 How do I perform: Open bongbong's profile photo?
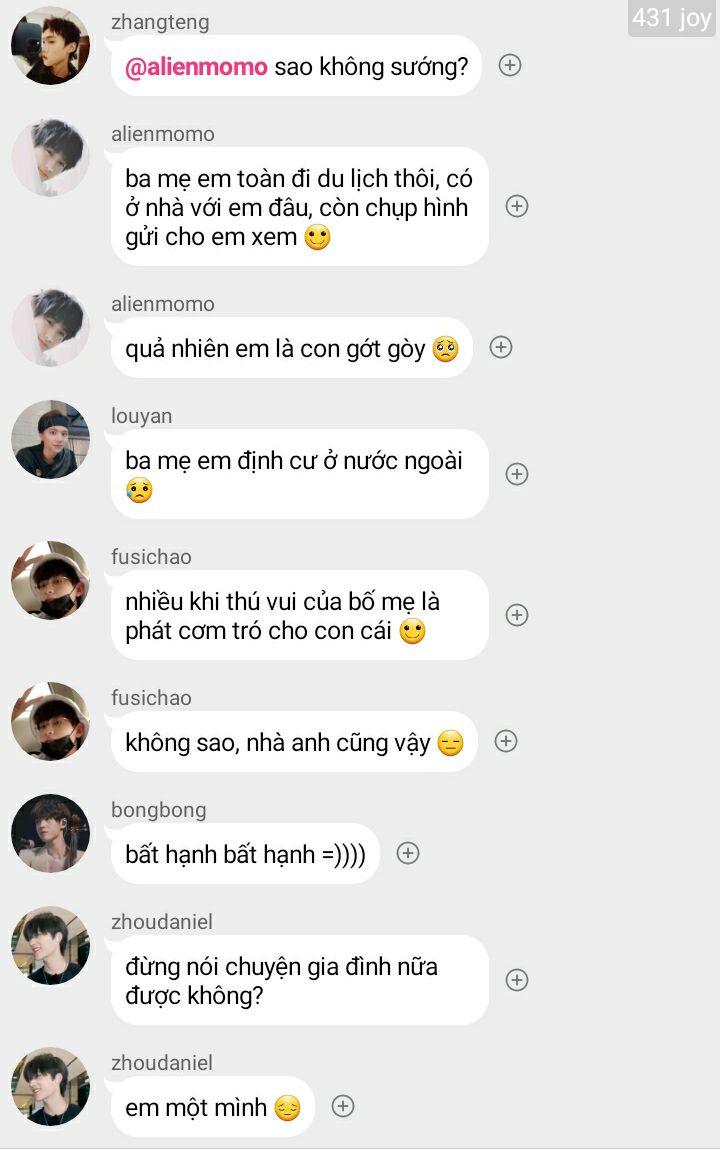pos(50,834)
